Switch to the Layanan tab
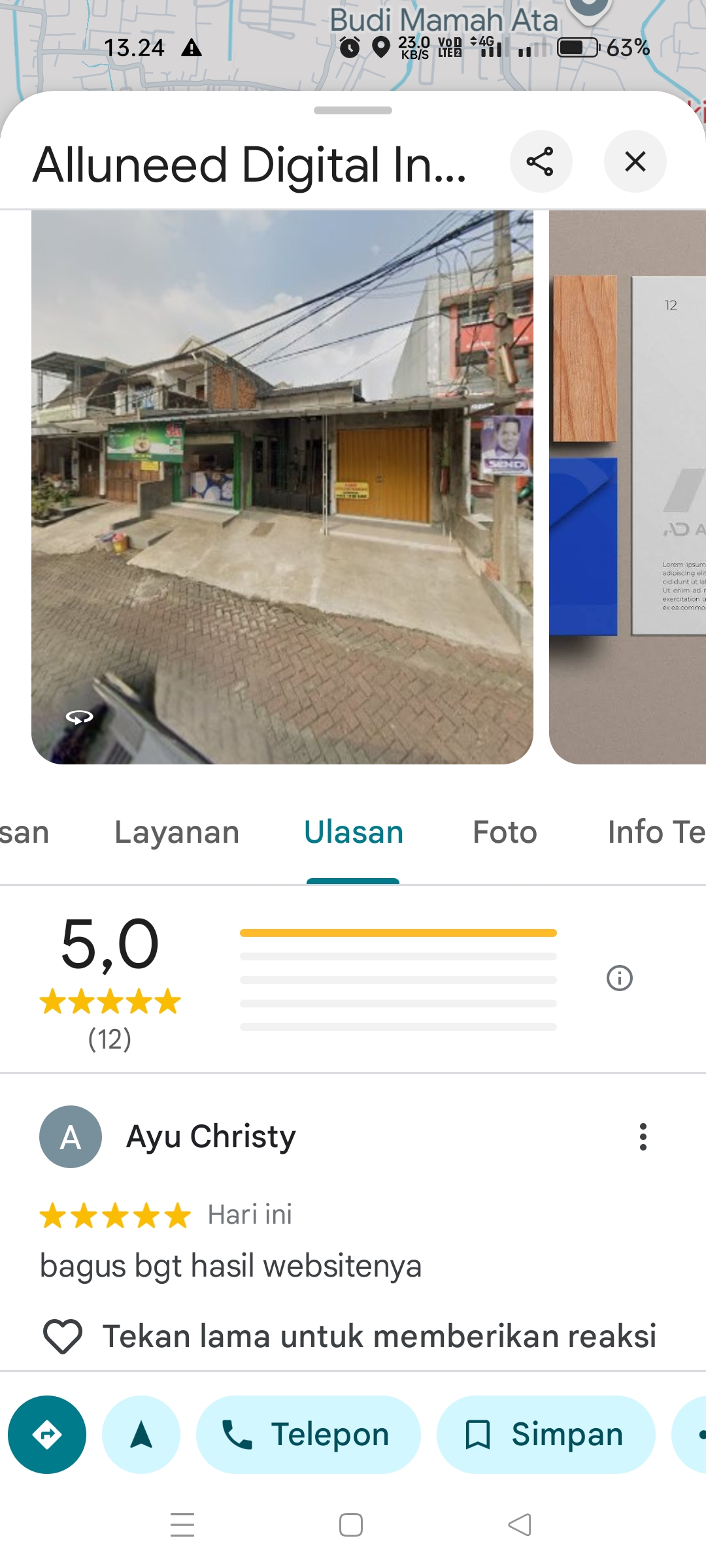706x1568 pixels. 177,833
